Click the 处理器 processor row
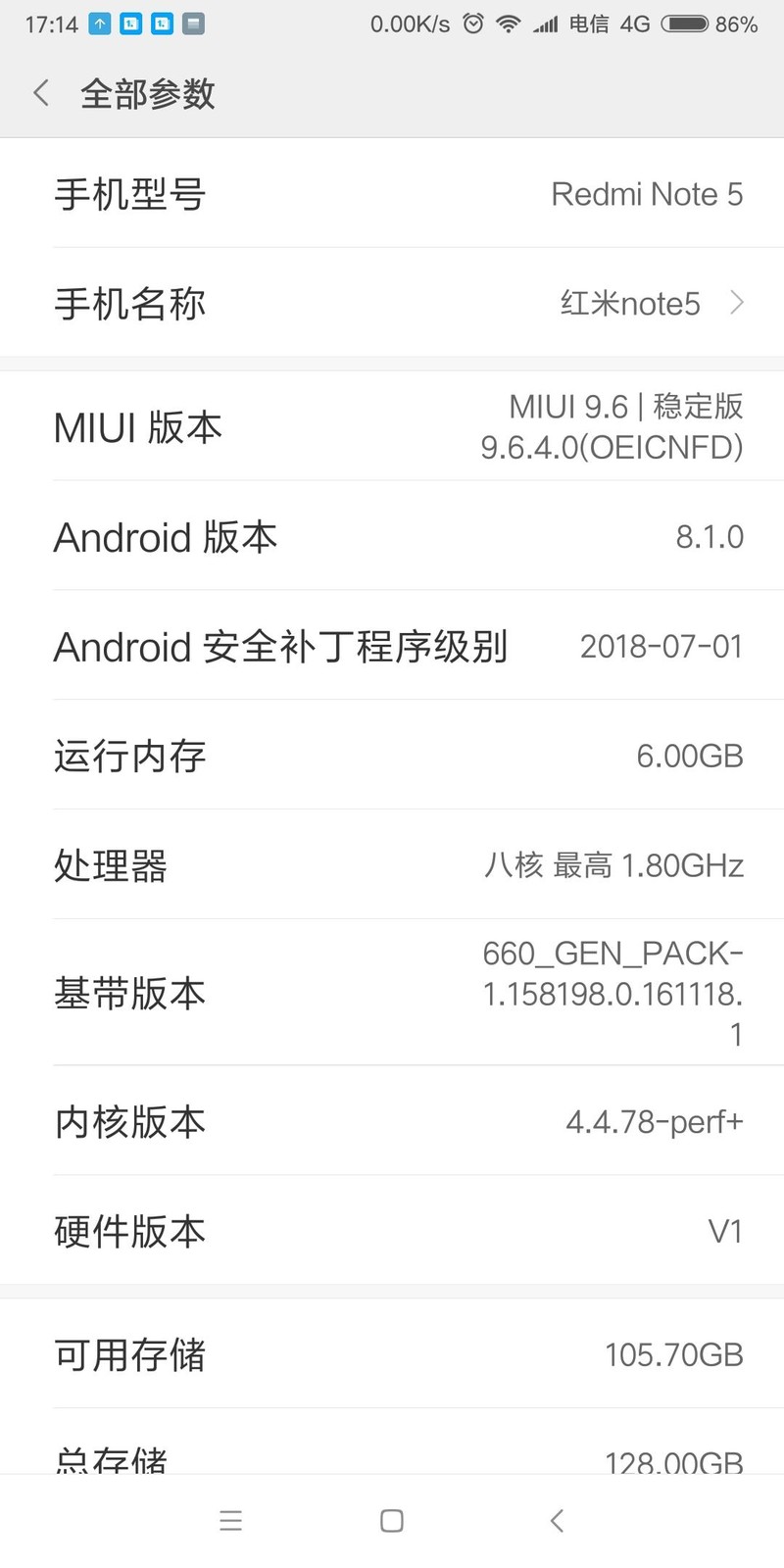The height and width of the screenshot is (1568, 784). (x=392, y=865)
